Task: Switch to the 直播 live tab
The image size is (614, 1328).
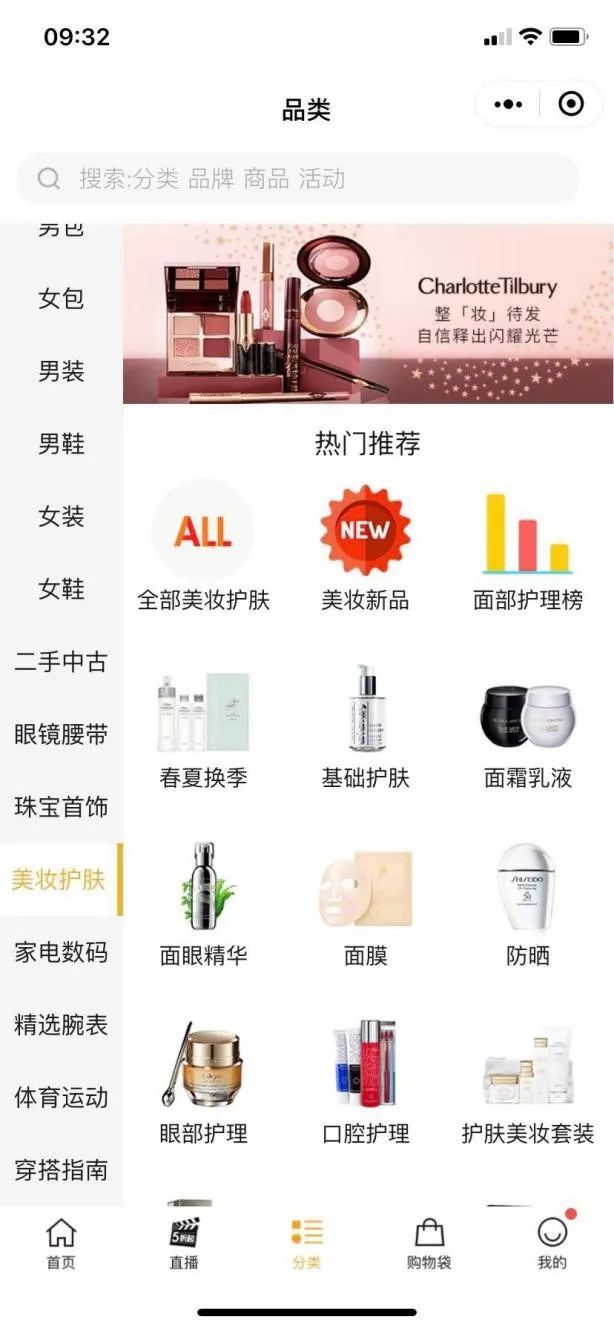Action: (x=184, y=1243)
